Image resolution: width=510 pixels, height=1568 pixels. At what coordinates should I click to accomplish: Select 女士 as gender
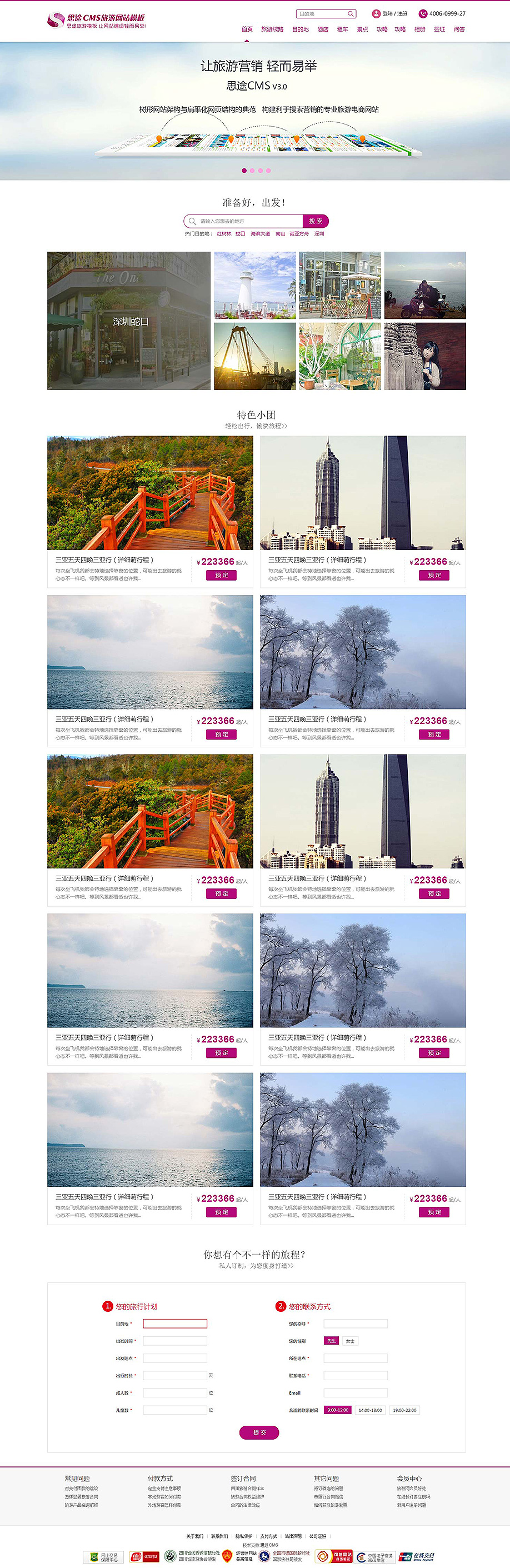click(x=350, y=1340)
